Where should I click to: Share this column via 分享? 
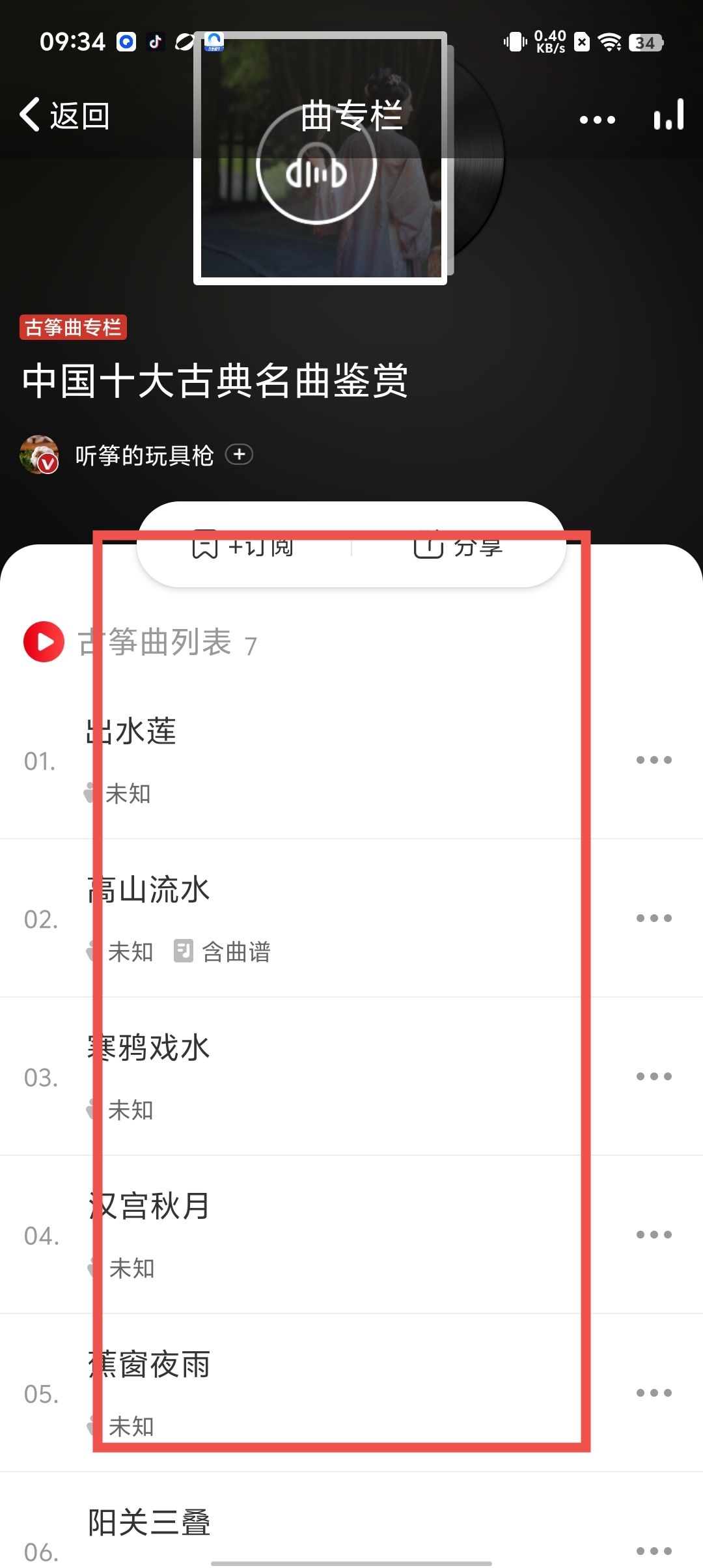coord(459,547)
